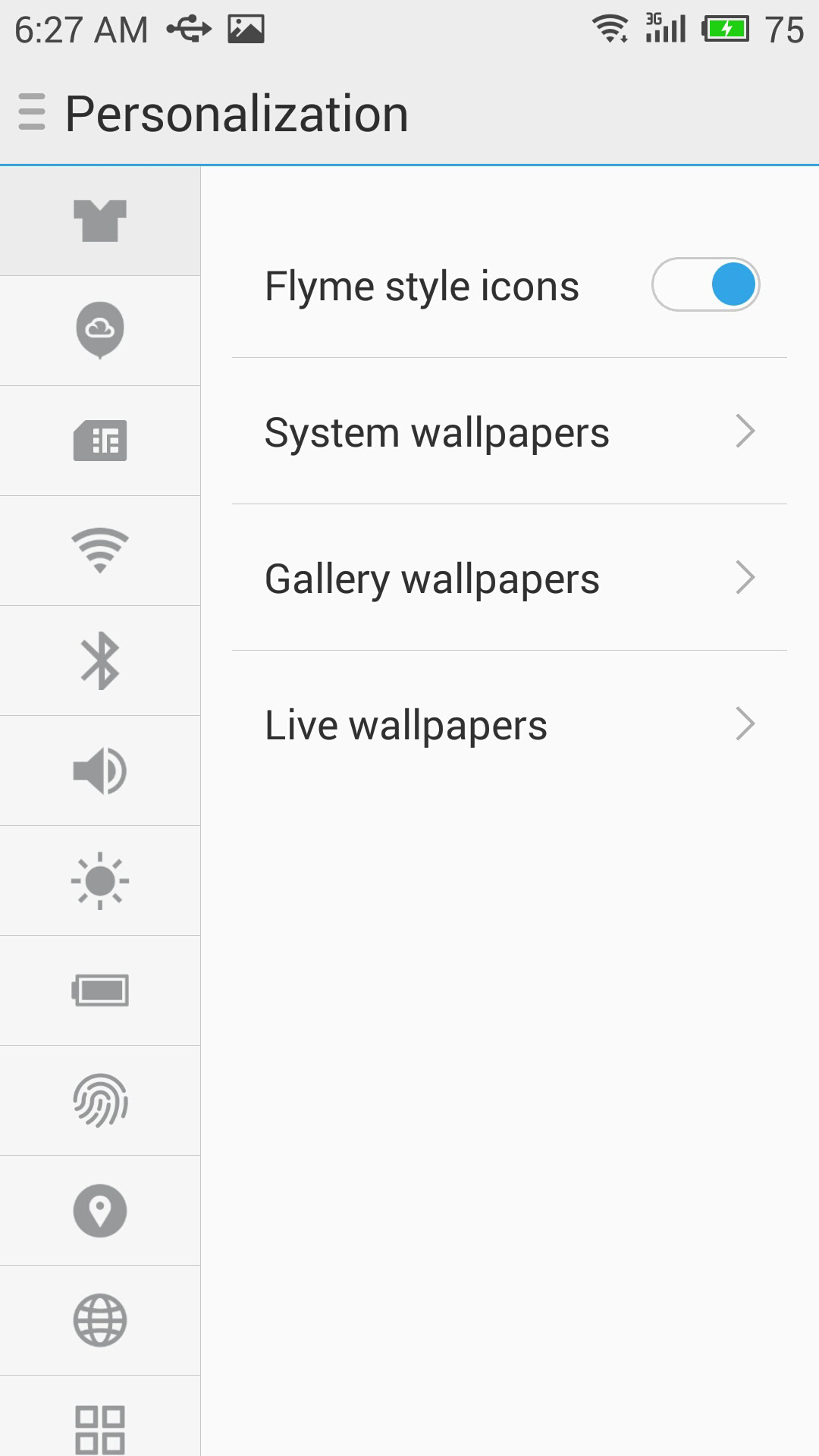Image resolution: width=819 pixels, height=1456 pixels.
Task: Open the cloud account settings tab
Action: point(100,331)
